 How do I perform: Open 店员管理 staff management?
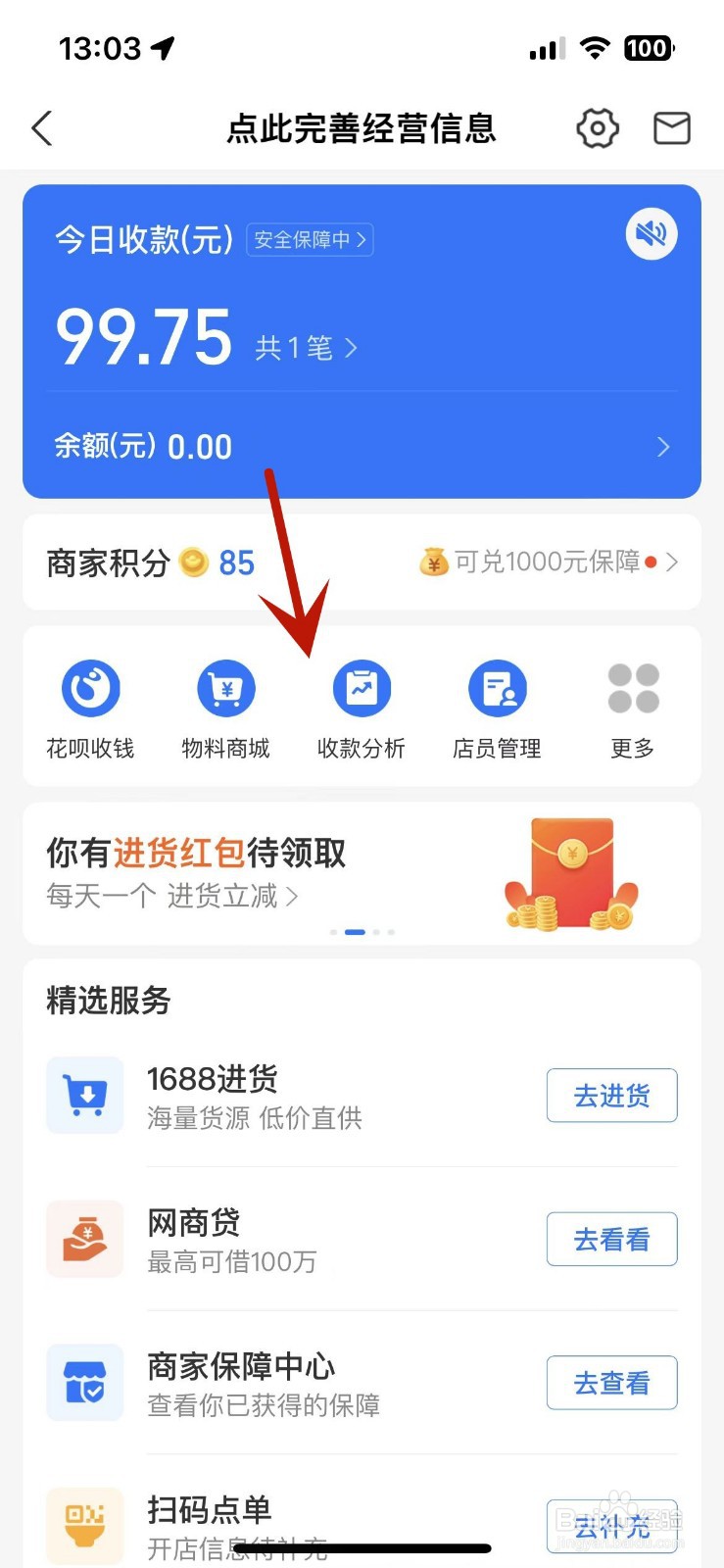click(x=497, y=687)
